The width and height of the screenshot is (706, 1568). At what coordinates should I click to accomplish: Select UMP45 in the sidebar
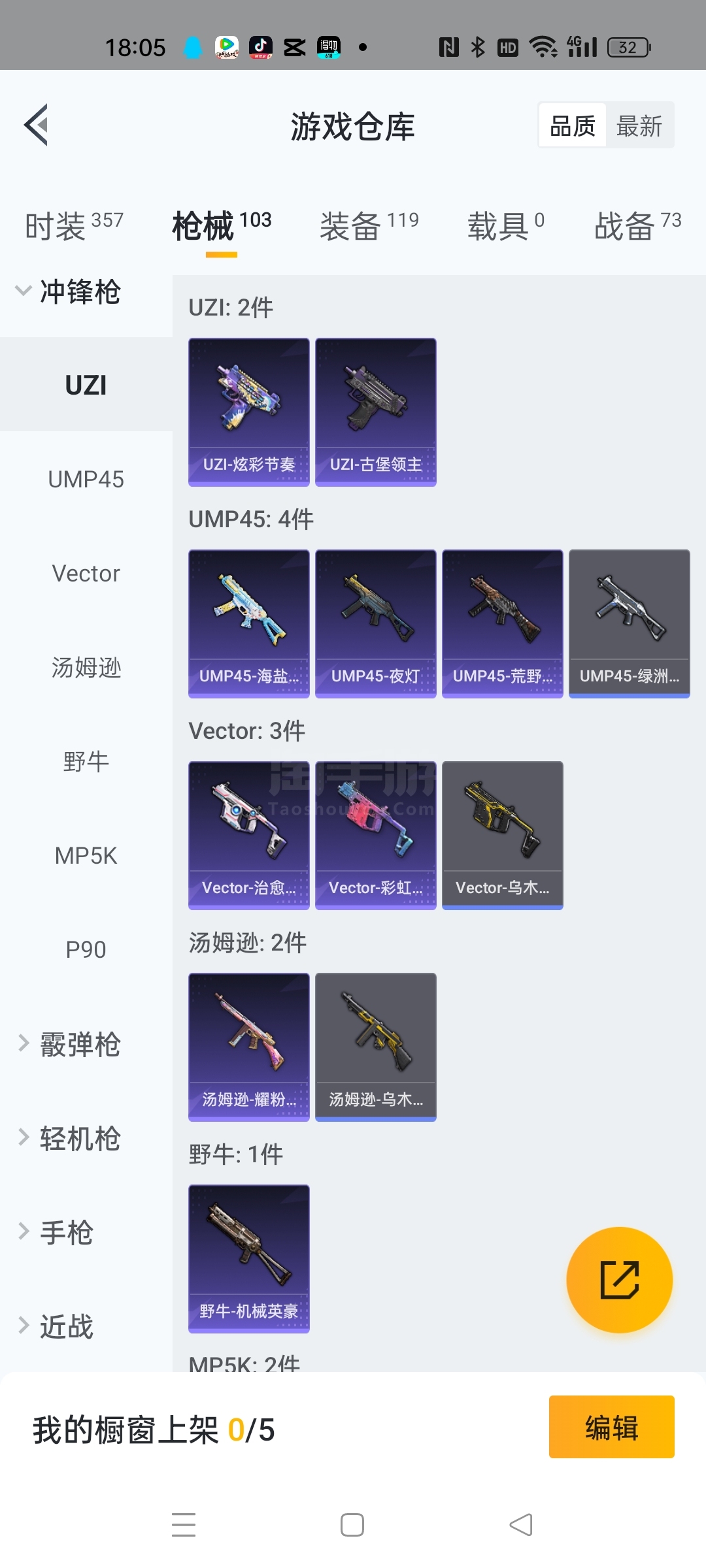[x=86, y=480]
